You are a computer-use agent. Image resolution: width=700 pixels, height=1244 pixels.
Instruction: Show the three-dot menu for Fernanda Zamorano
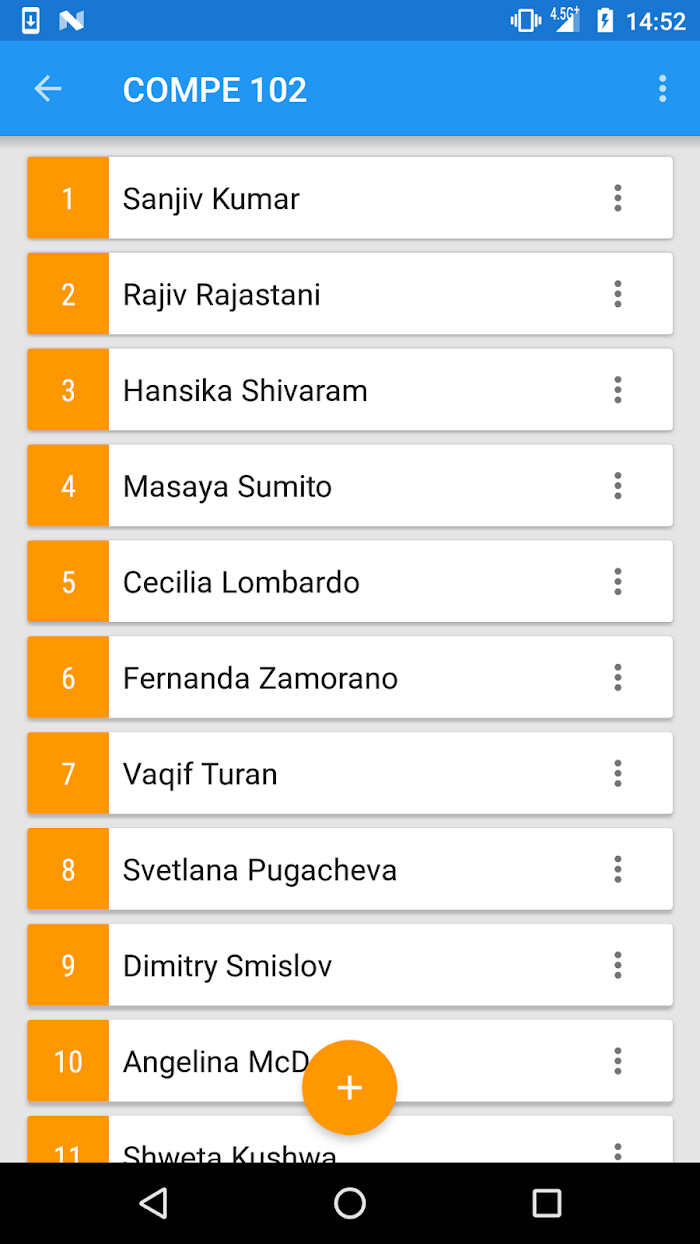618,678
